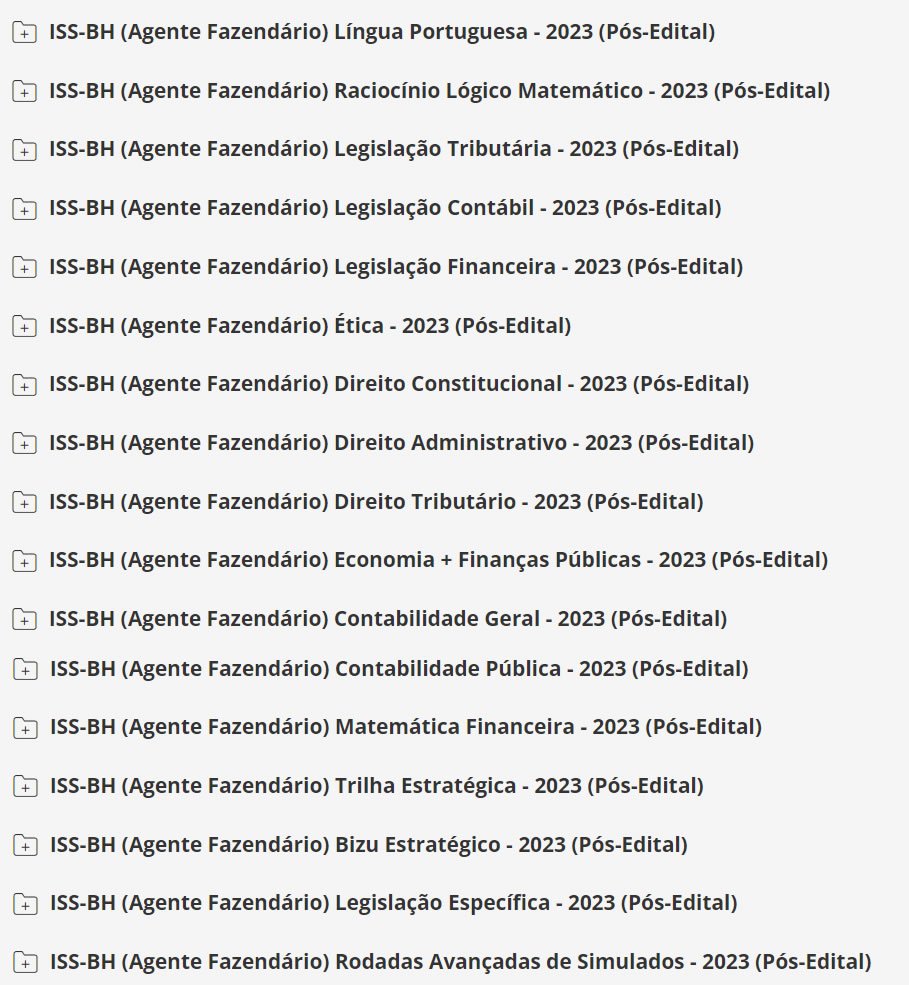This screenshot has height=985, width=909.
Task: Open Bizu Estratégico course section
Action: pyautogui.click(x=368, y=845)
